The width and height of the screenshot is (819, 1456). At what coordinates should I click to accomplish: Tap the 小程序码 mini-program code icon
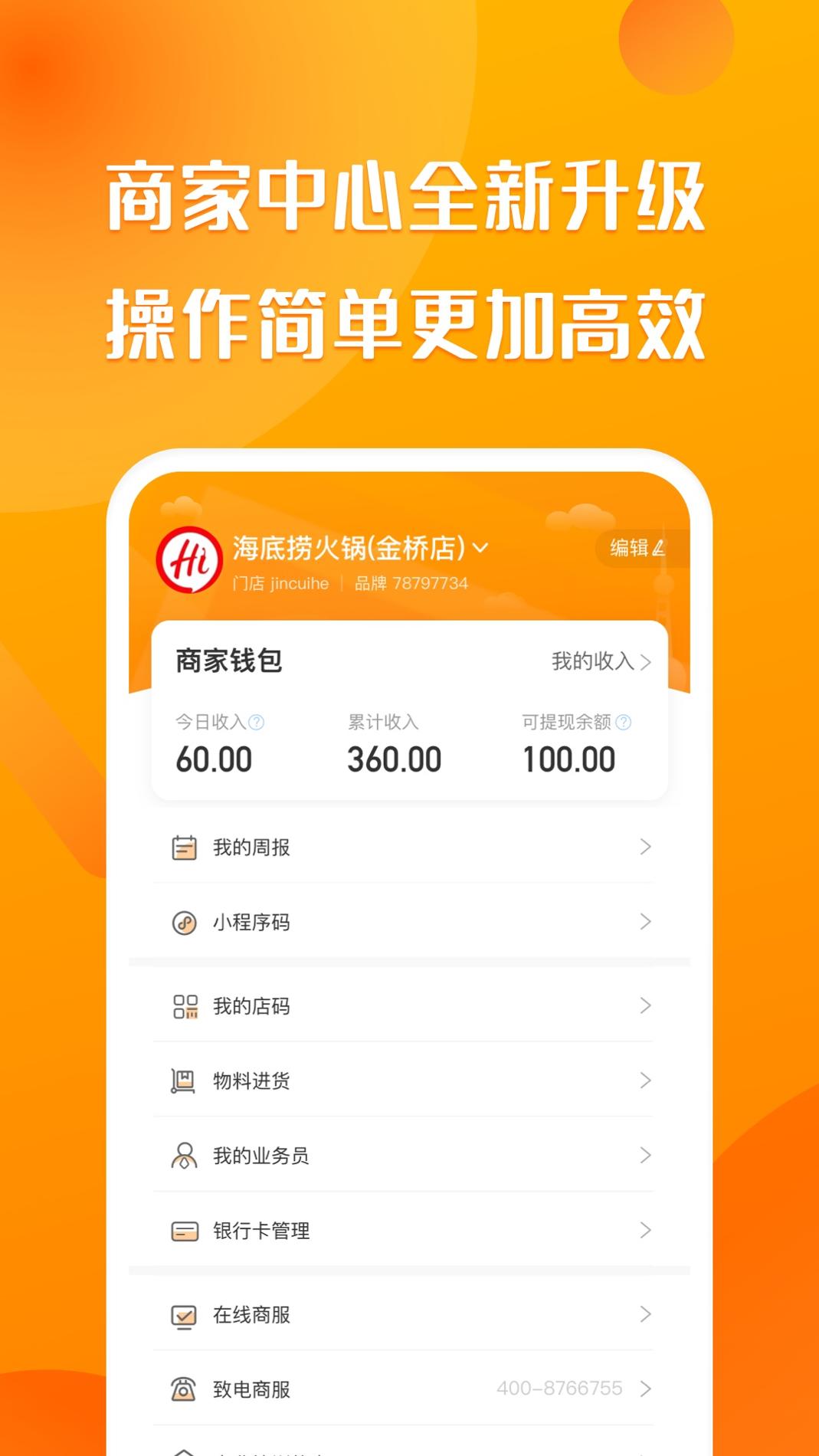[x=183, y=923]
